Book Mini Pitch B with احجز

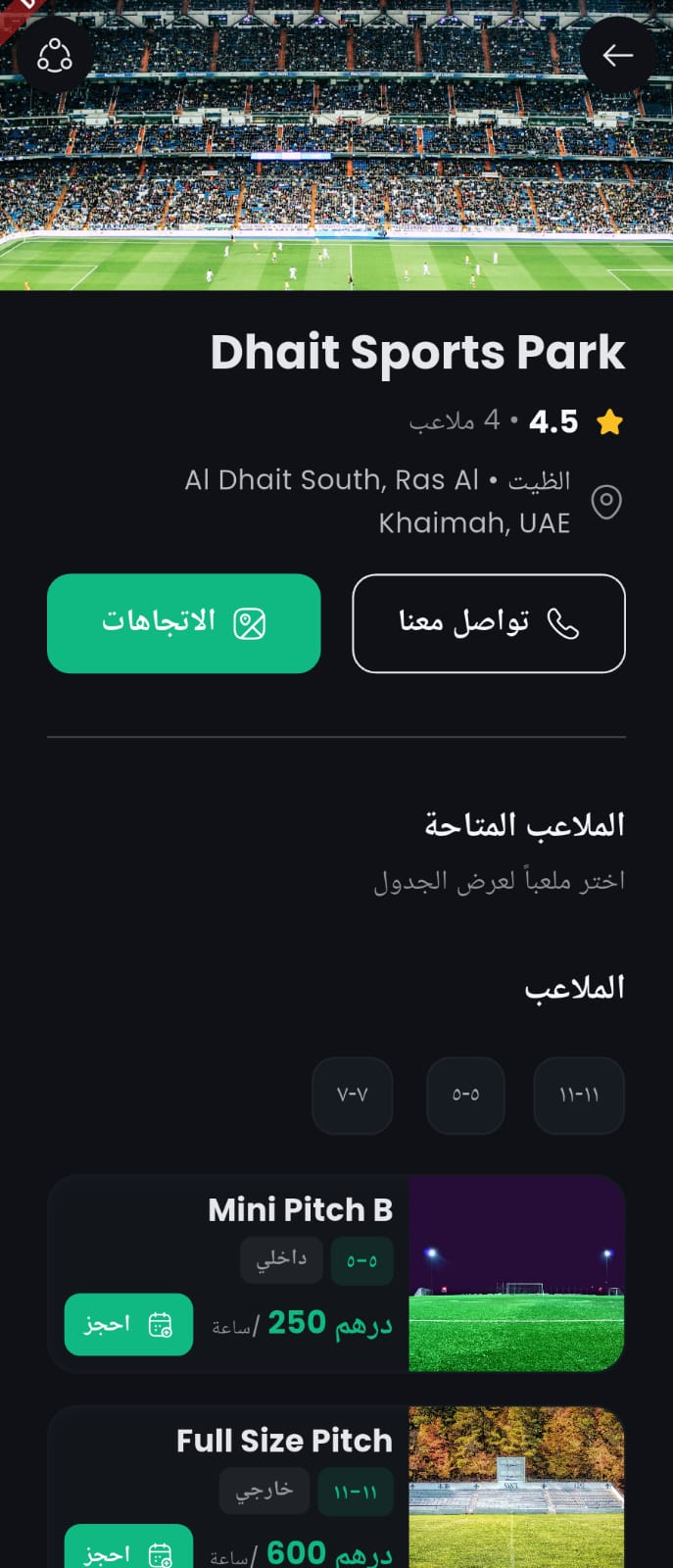pyautogui.click(x=128, y=1325)
